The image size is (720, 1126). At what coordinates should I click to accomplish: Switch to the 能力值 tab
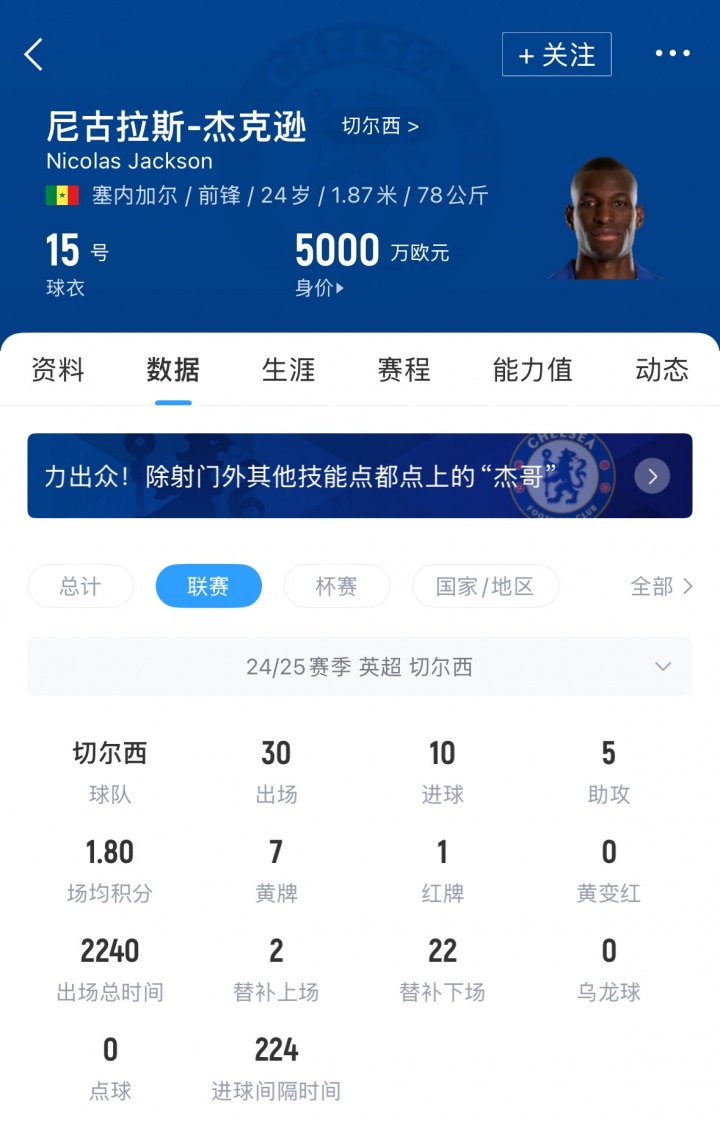click(532, 370)
